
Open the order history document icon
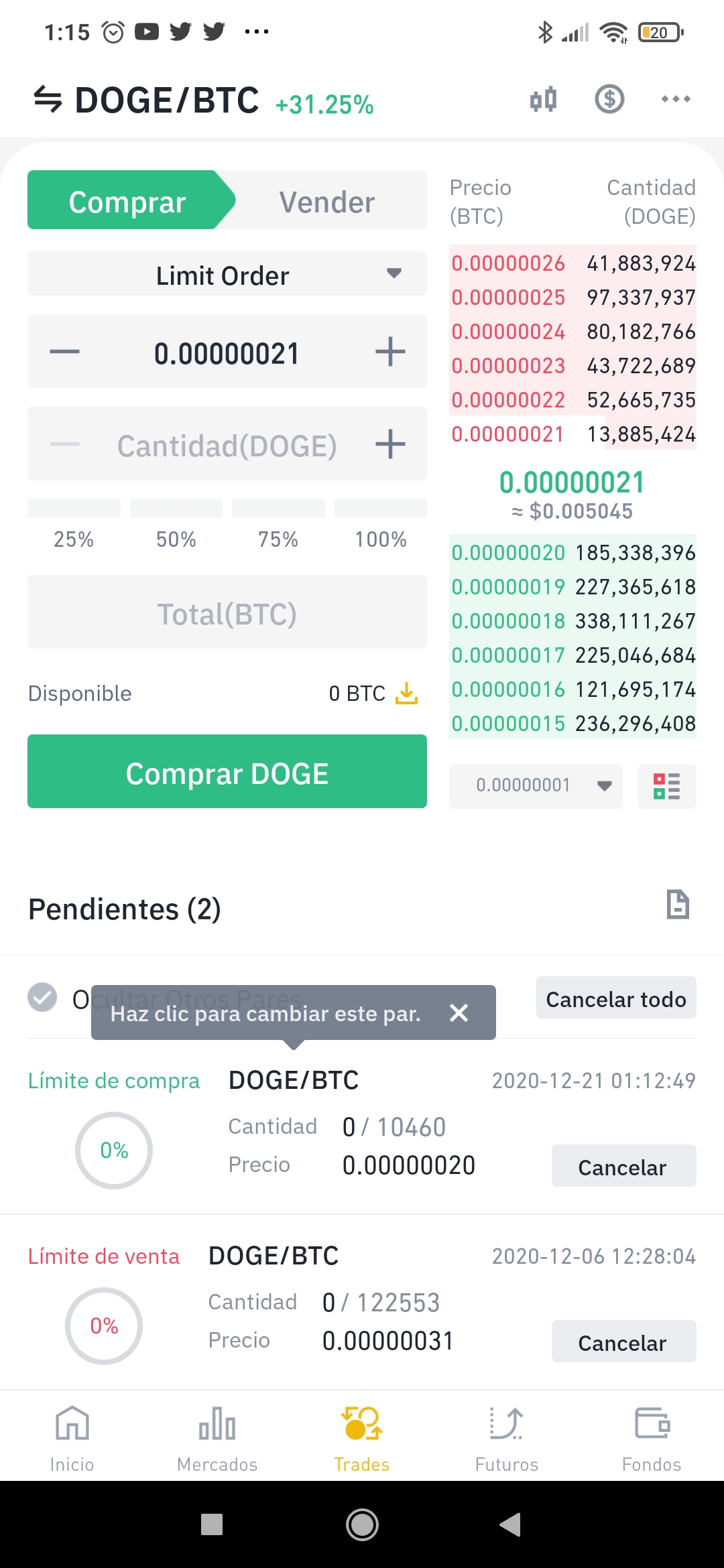[x=677, y=905]
